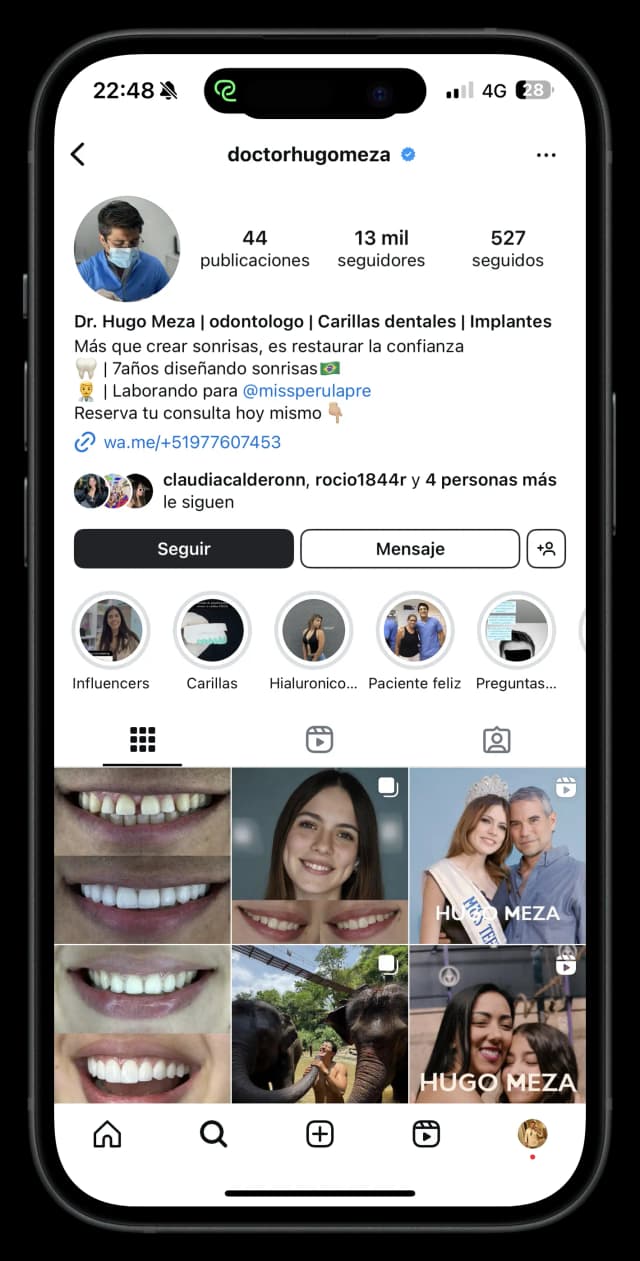Open your own profile from bottom bar
Viewport: 640px width, 1261px height.
click(532, 1134)
